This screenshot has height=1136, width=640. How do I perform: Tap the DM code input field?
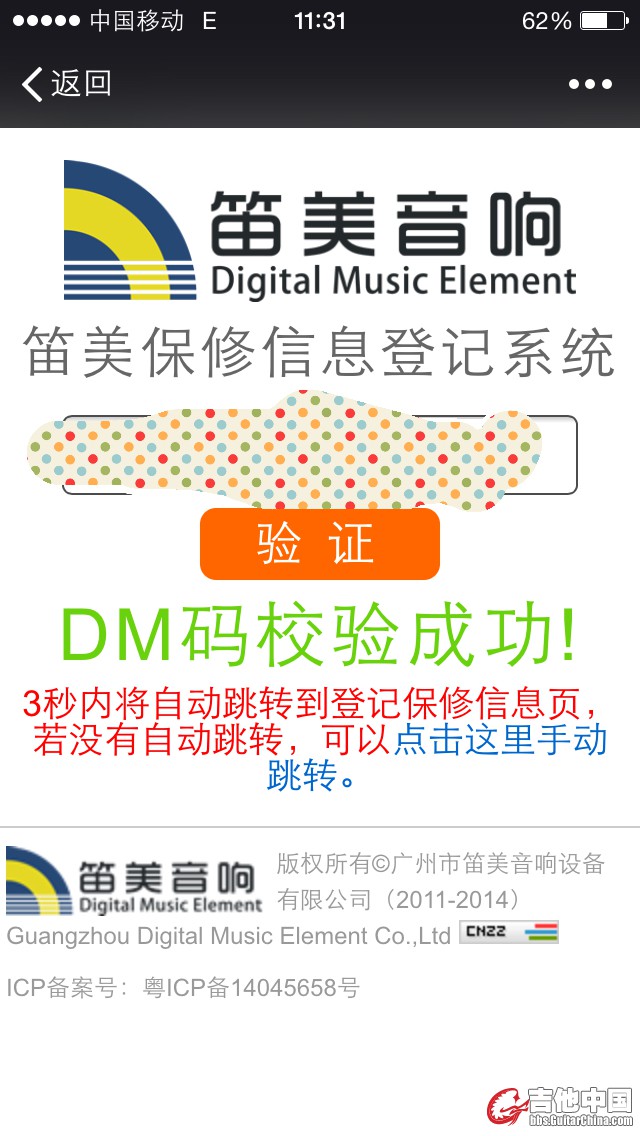click(x=320, y=455)
